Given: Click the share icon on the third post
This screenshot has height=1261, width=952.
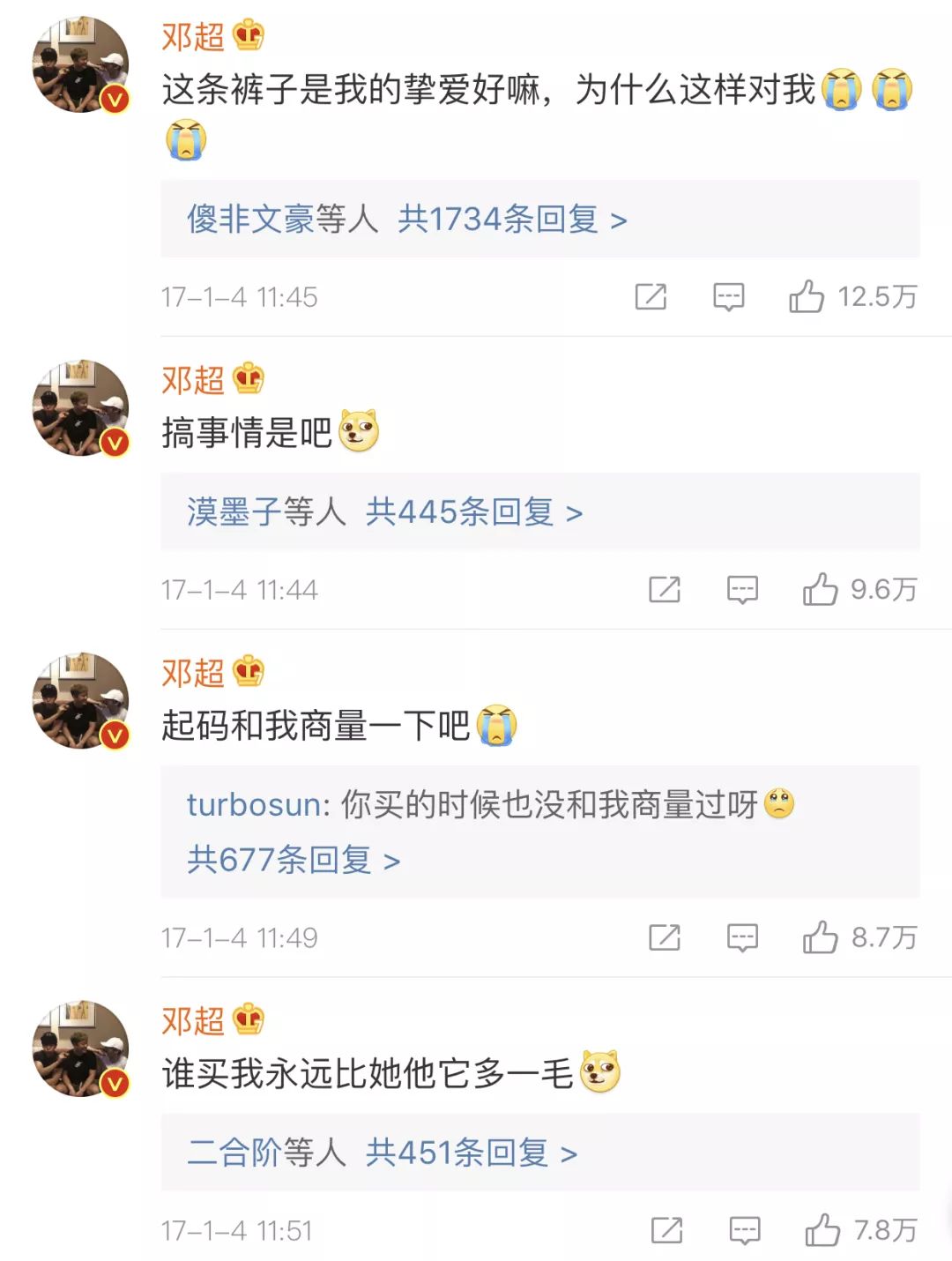Looking at the screenshot, I should pyautogui.click(x=666, y=936).
